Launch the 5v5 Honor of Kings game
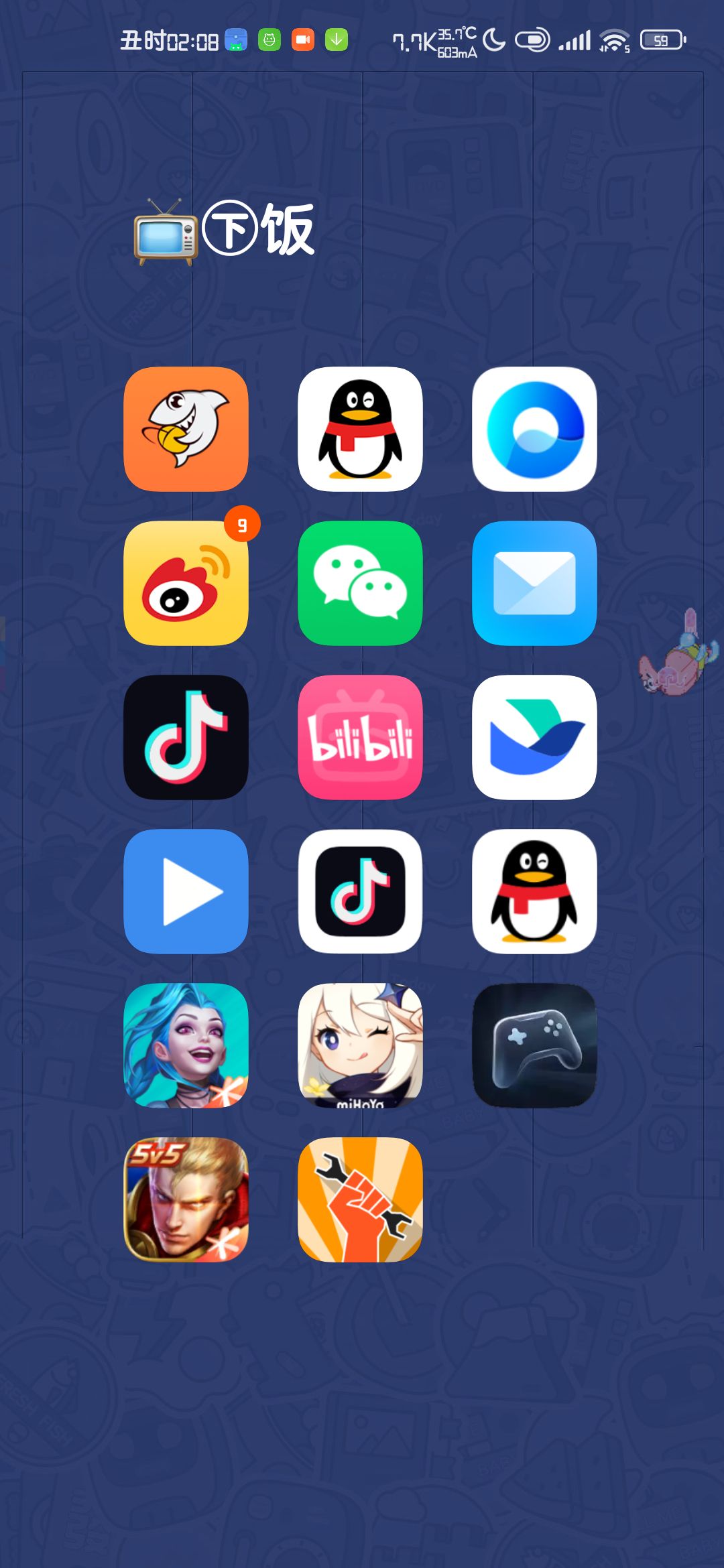Viewport: 724px width, 1568px height. coord(186,1199)
